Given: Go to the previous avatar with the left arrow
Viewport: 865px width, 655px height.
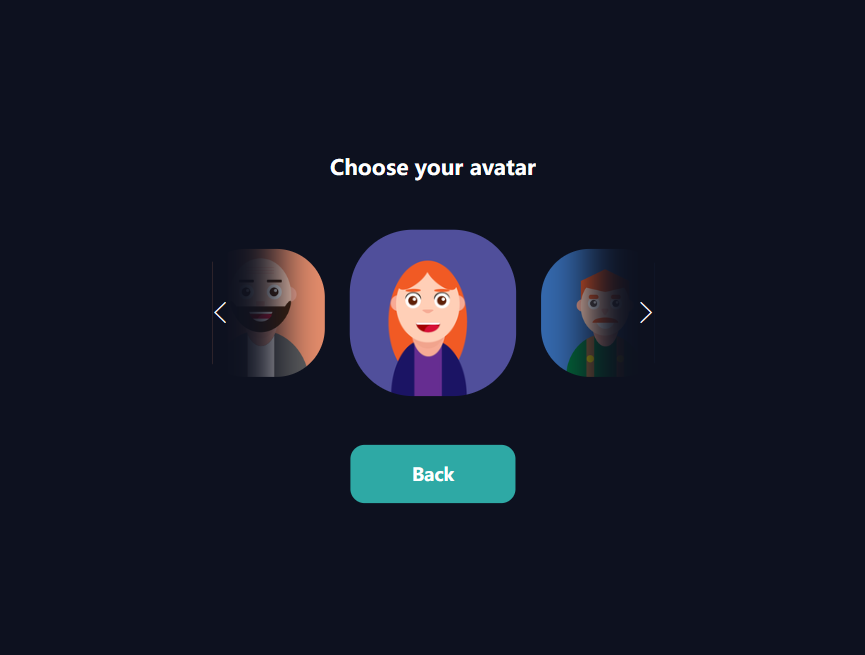Looking at the screenshot, I should [x=220, y=313].
